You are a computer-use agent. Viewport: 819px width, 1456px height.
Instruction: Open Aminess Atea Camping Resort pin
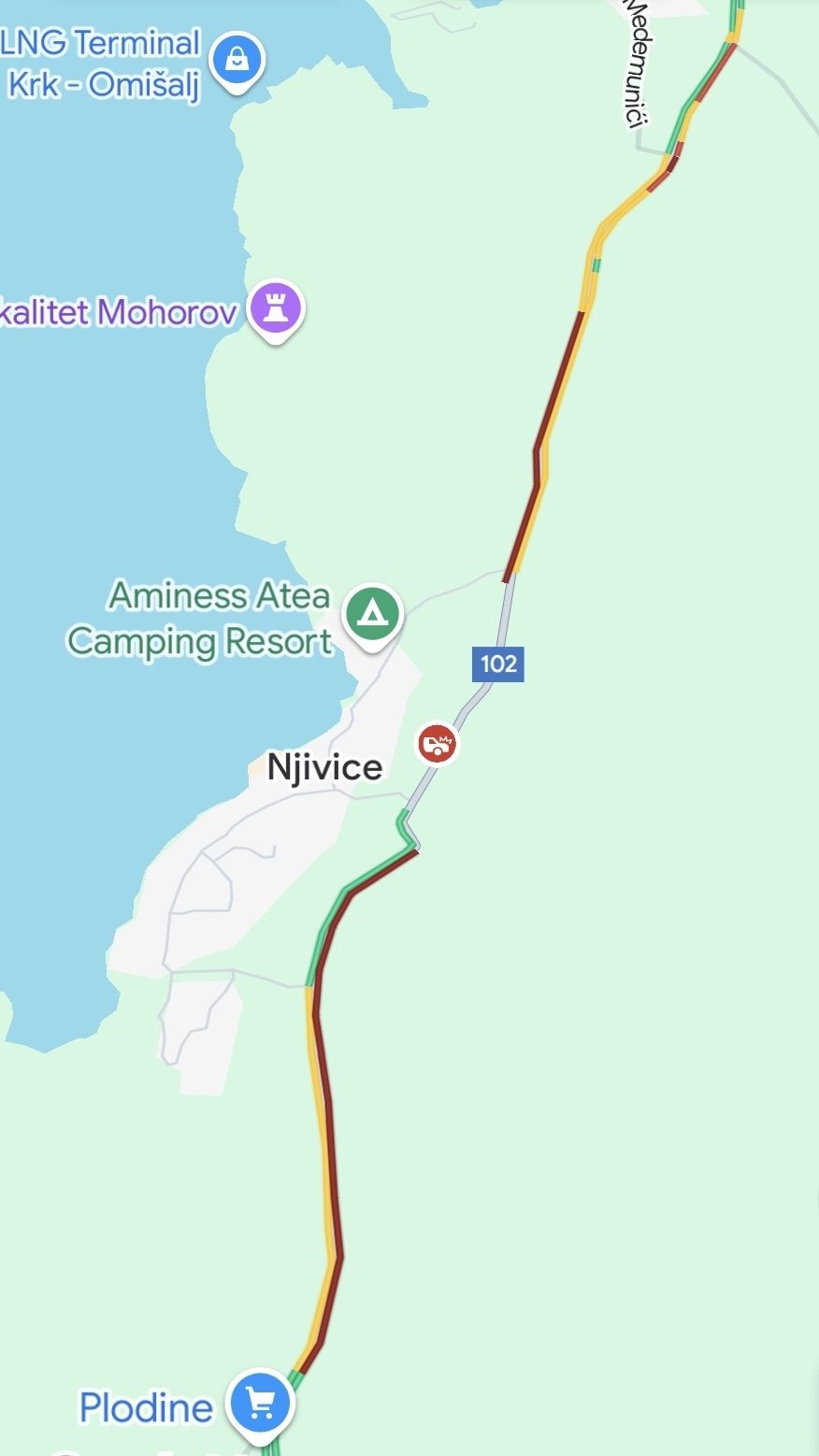[x=373, y=616]
